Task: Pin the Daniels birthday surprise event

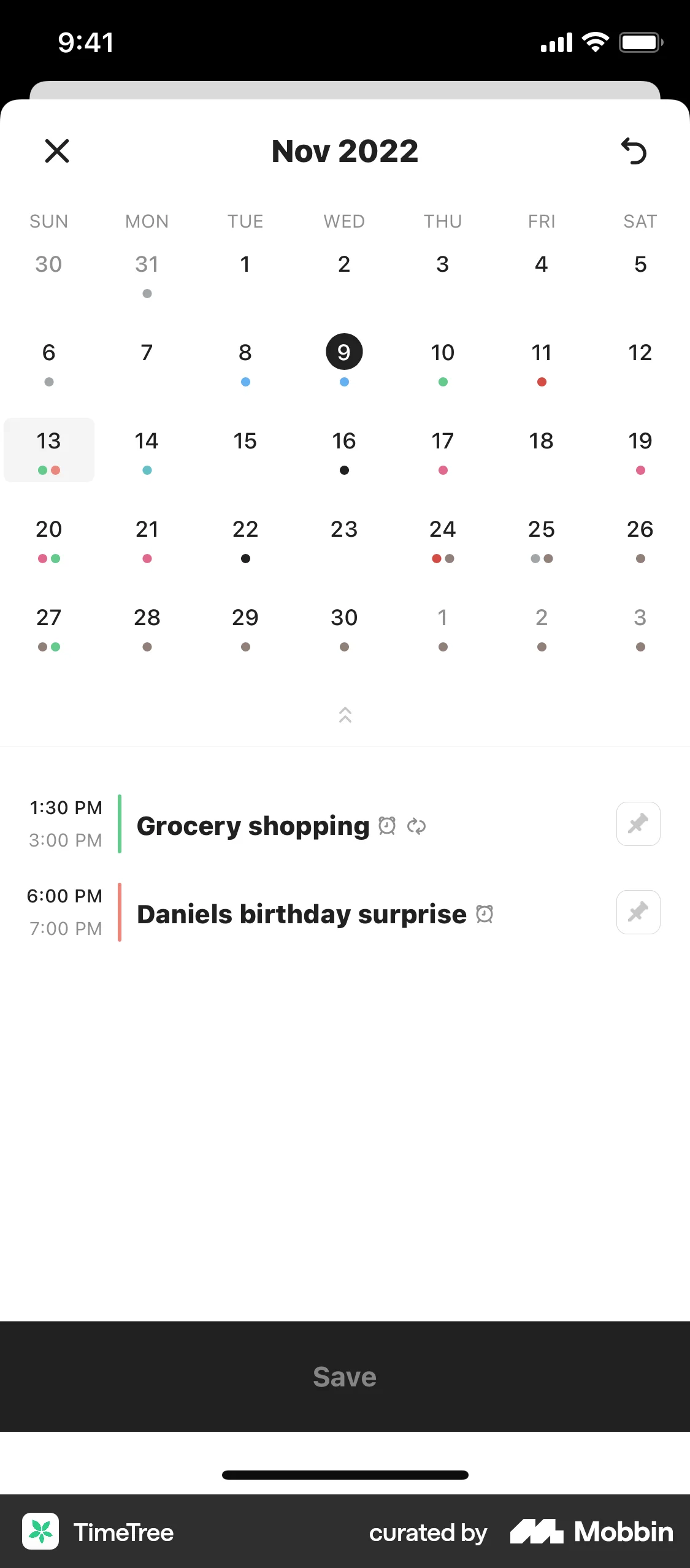Action: pyautogui.click(x=638, y=912)
